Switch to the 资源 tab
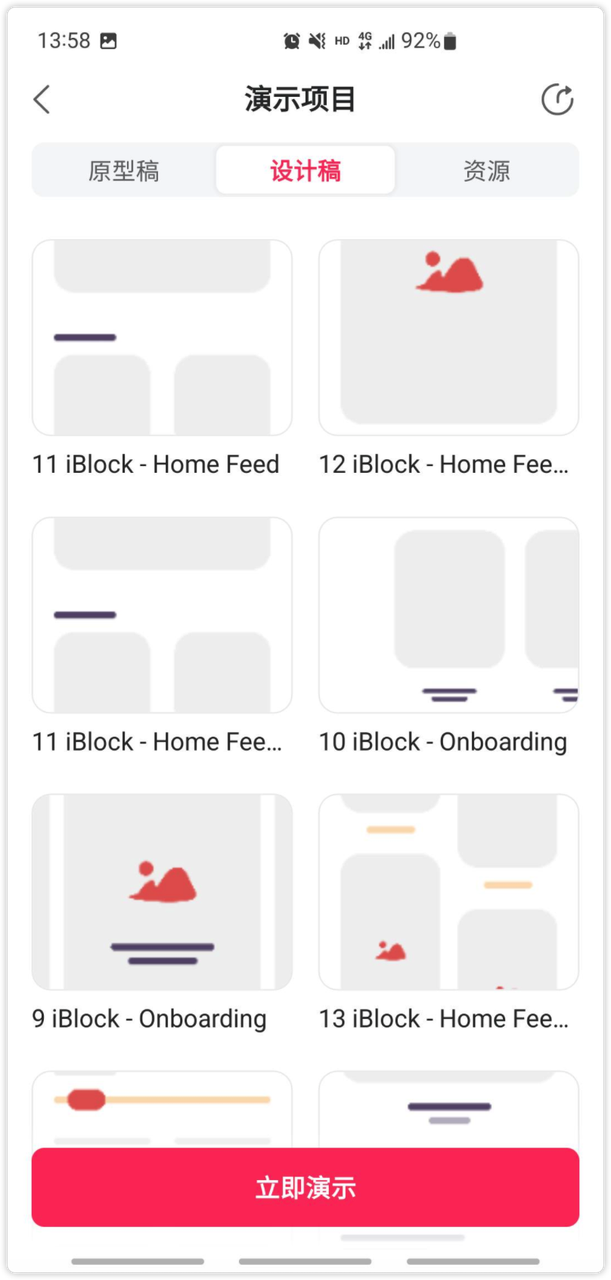 (487, 171)
